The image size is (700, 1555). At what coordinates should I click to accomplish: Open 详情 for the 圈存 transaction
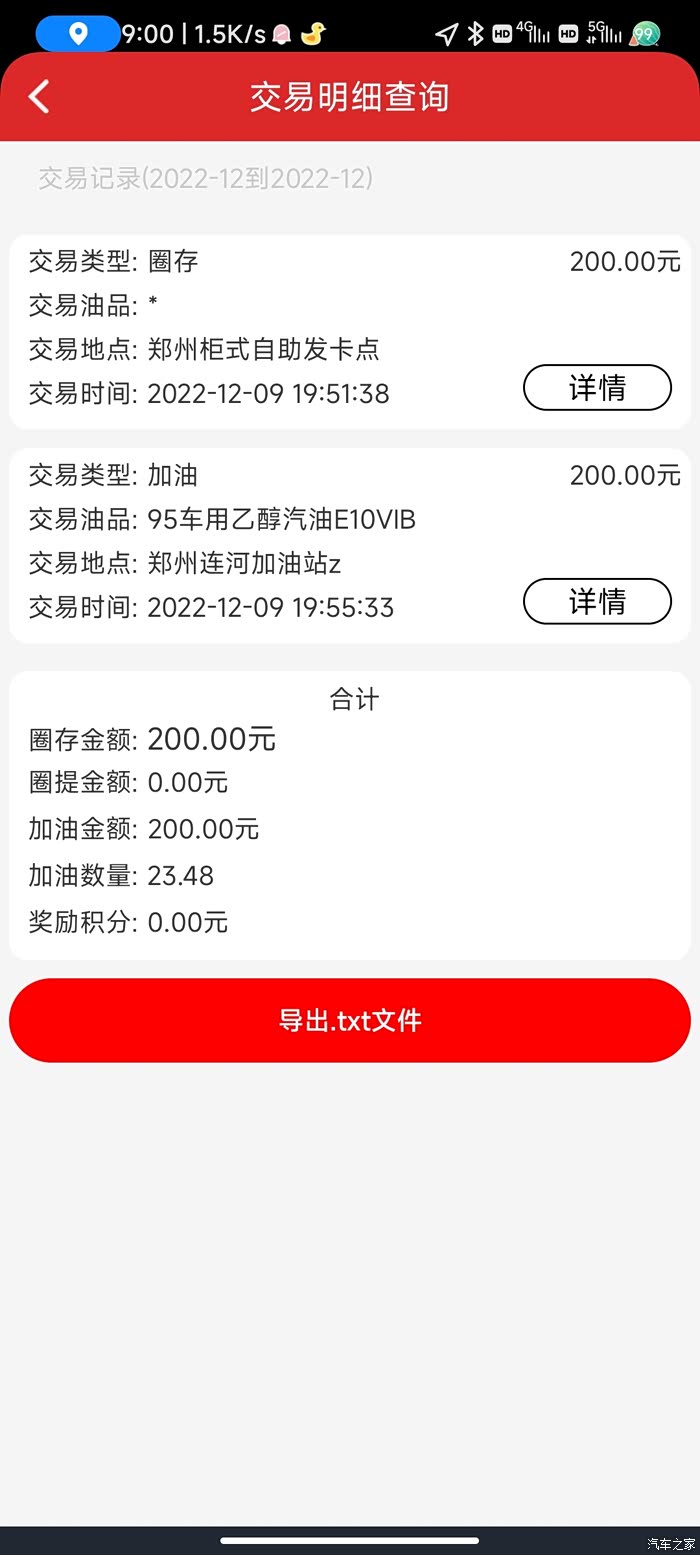(x=597, y=387)
